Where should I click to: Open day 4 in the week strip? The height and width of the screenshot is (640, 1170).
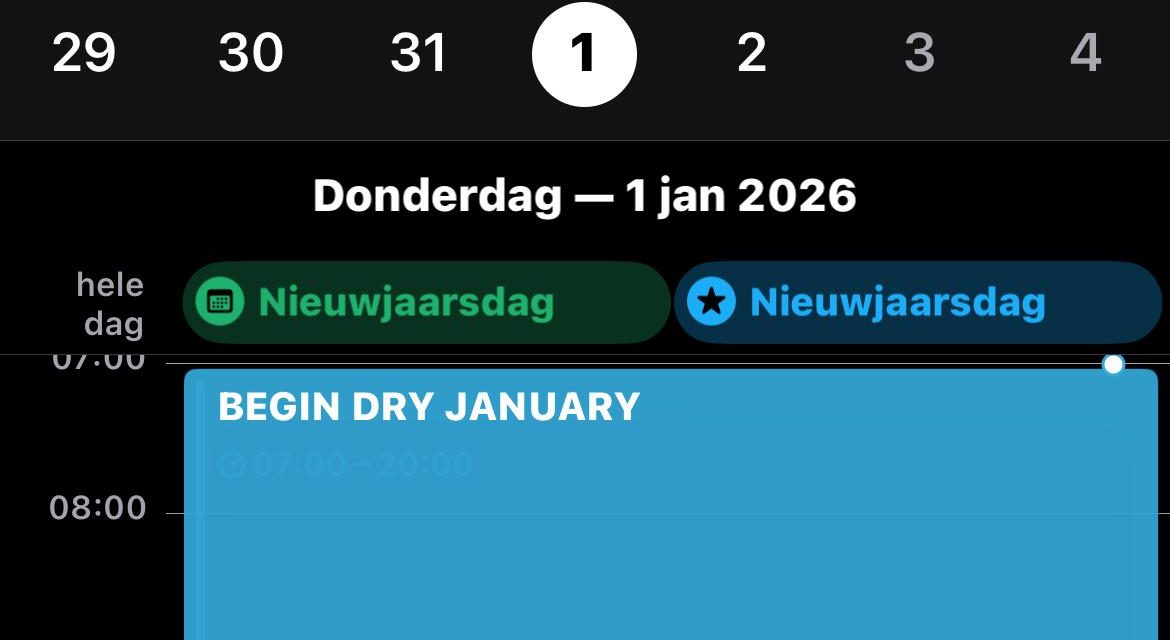click(1085, 53)
